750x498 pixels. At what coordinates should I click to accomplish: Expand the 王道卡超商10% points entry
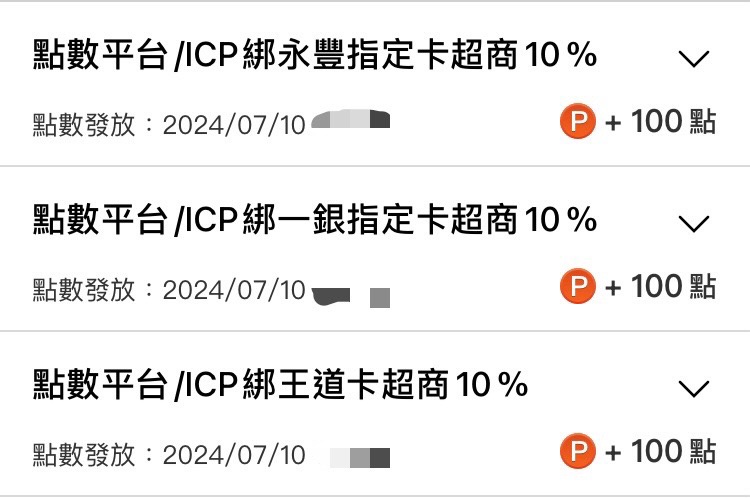click(692, 387)
